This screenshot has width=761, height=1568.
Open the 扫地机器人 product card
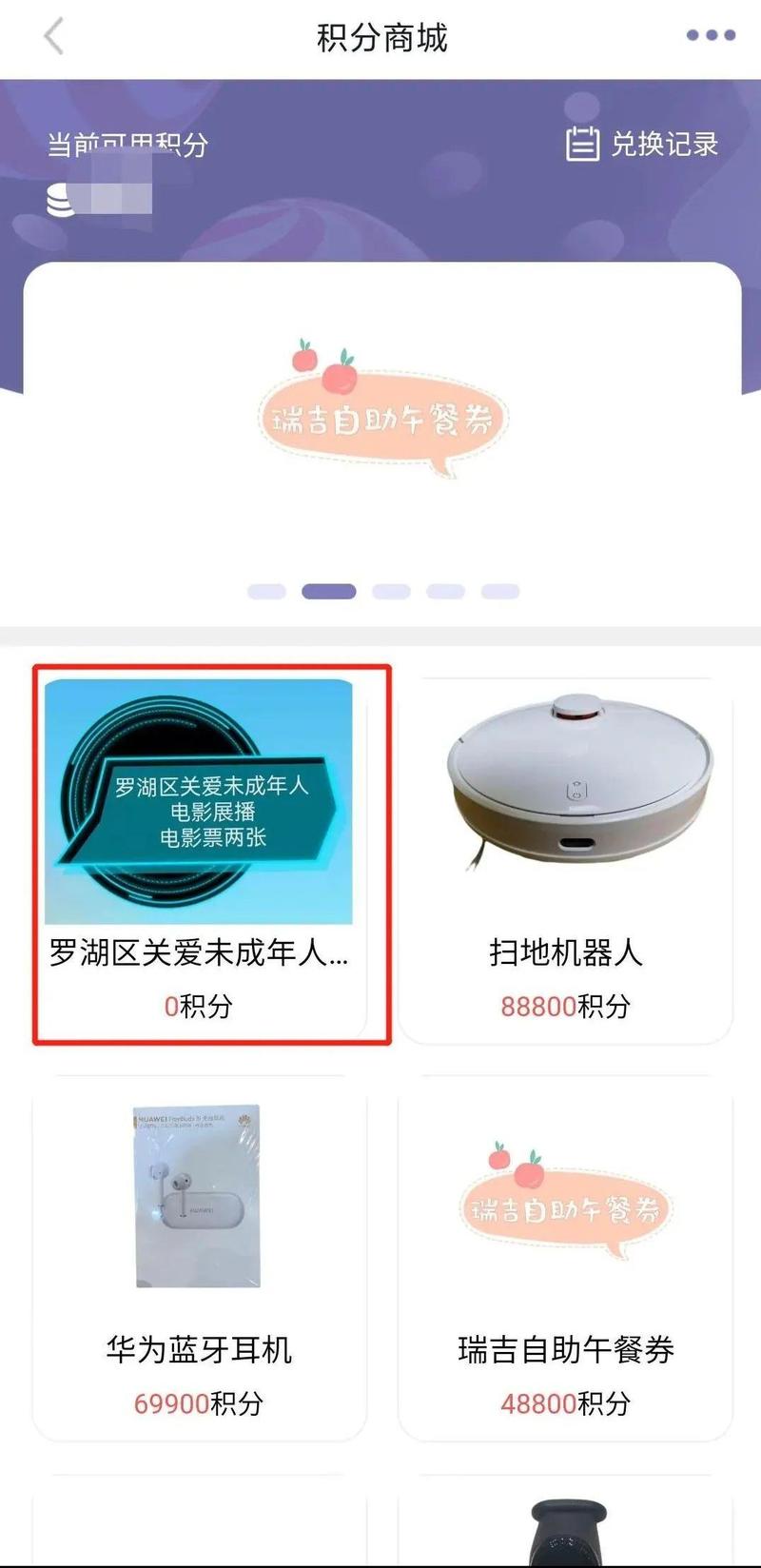click(565, 861)
